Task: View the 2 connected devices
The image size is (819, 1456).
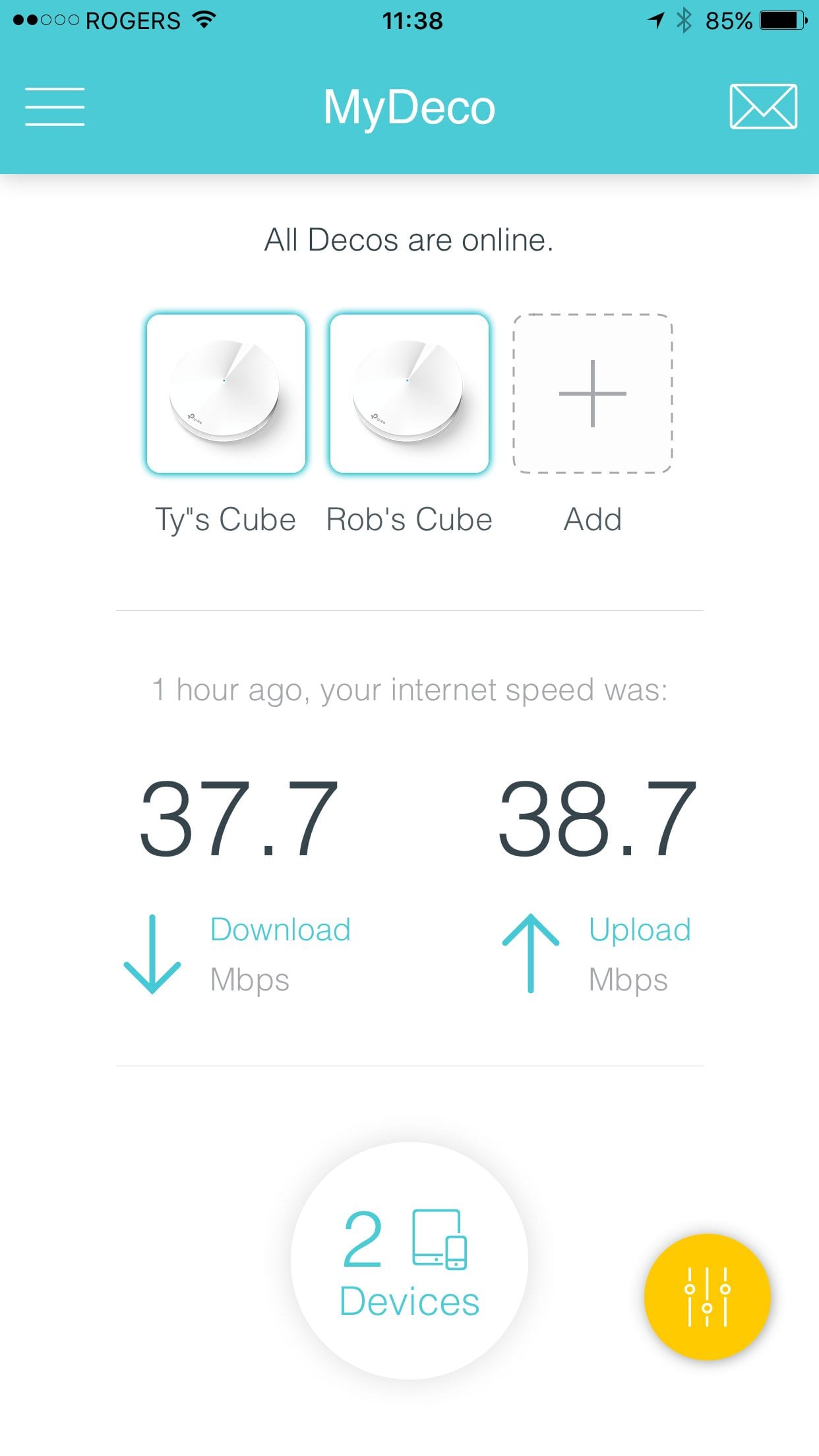Action: pyautogui.click(x=409, y=1260)
